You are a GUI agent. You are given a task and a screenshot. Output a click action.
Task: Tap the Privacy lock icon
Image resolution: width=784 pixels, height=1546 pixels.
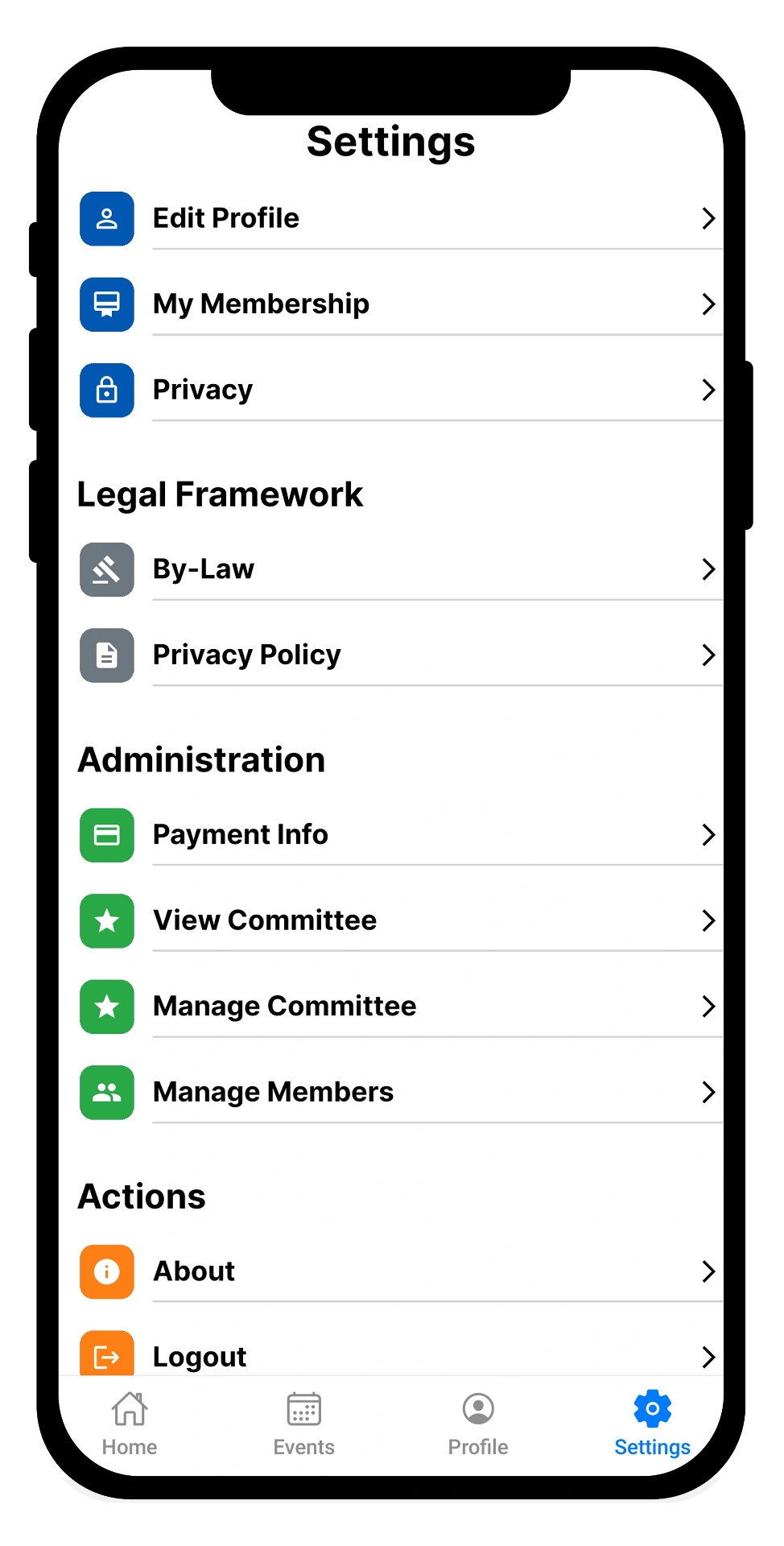point(105,390)
